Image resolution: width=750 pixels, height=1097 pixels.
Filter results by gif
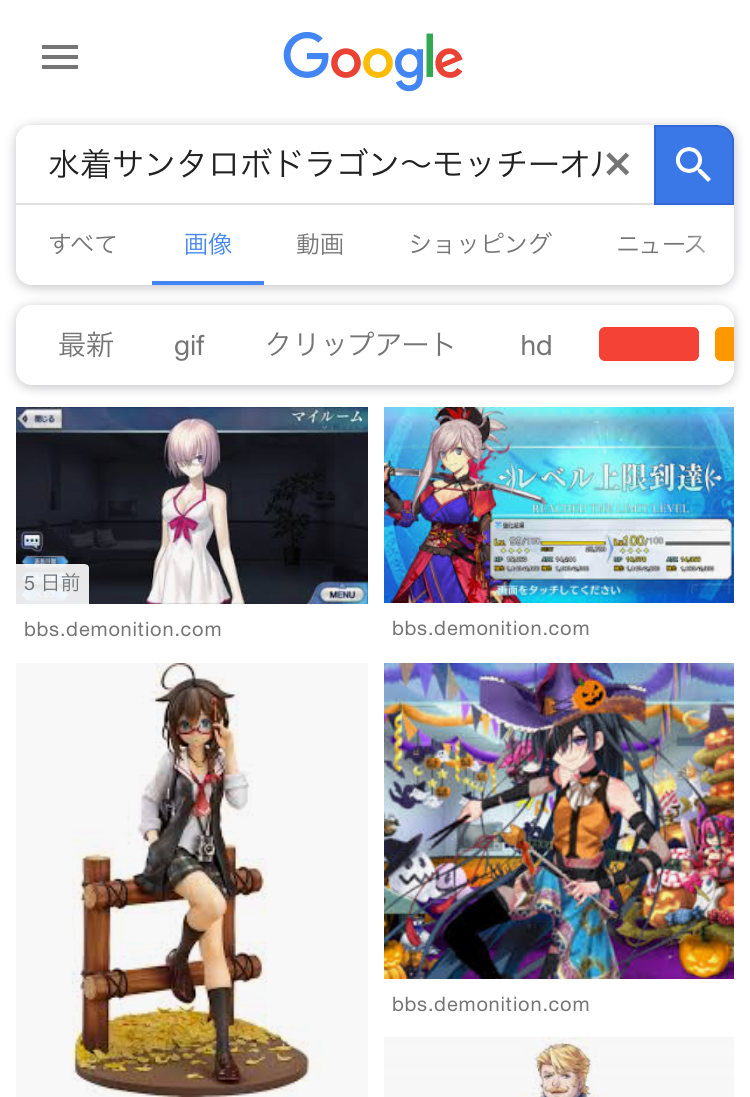189,345
